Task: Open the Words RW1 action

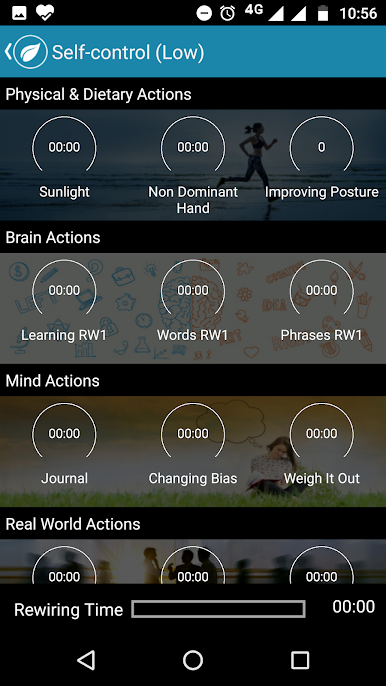Action: pos(193,301)
